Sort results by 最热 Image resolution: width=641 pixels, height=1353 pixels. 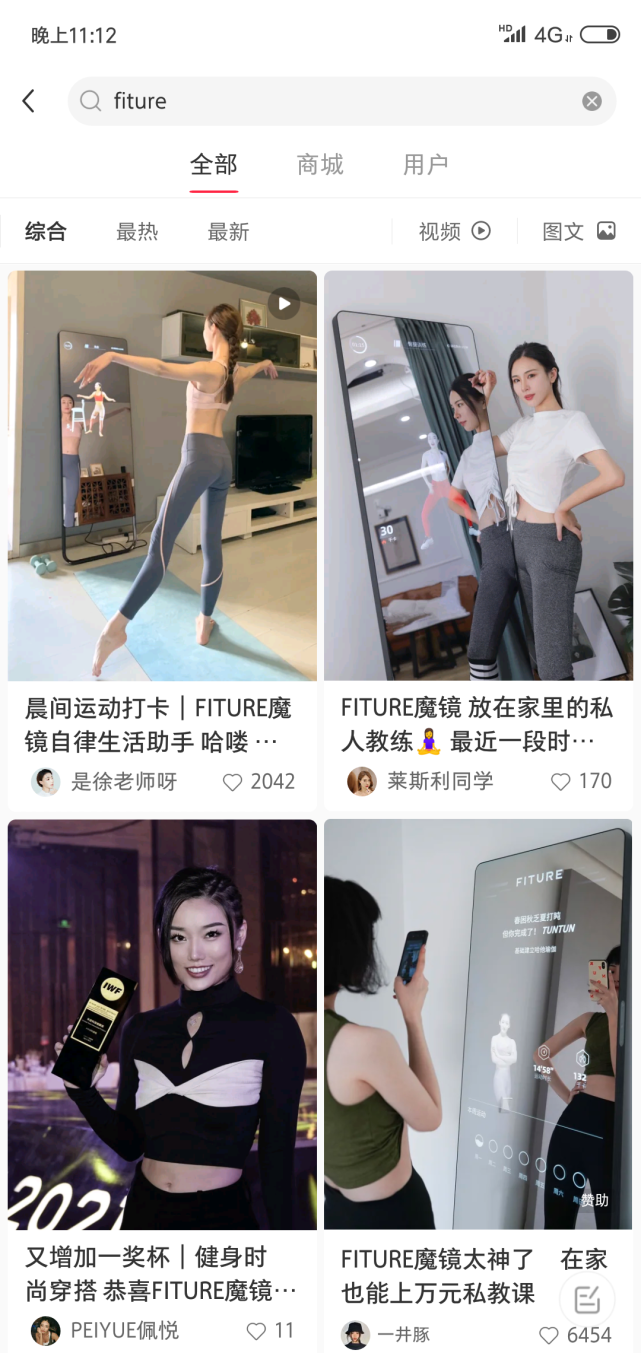click(x=137, y=232)
